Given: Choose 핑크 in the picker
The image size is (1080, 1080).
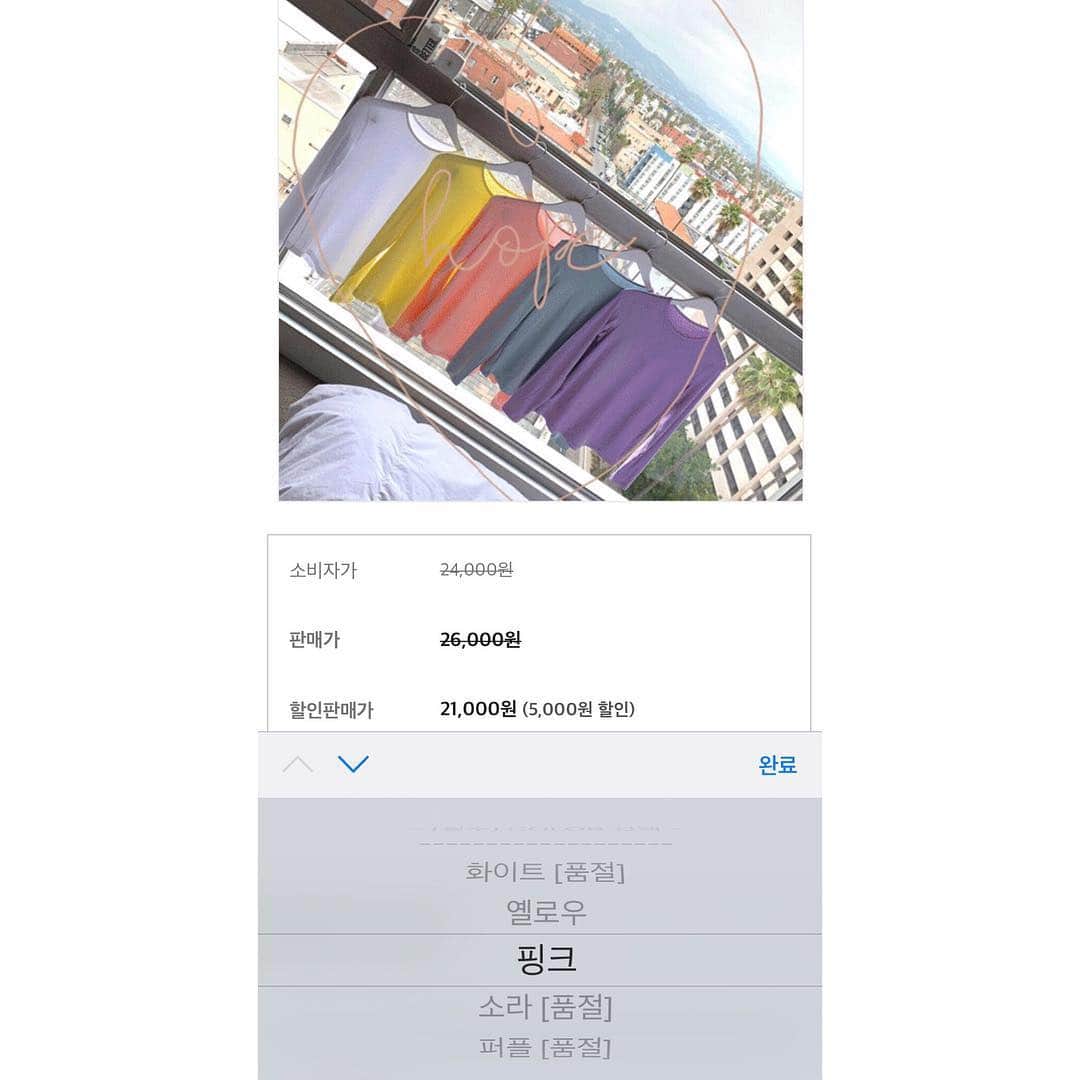Looking at the screenshot, I should [x=546, y=960].
